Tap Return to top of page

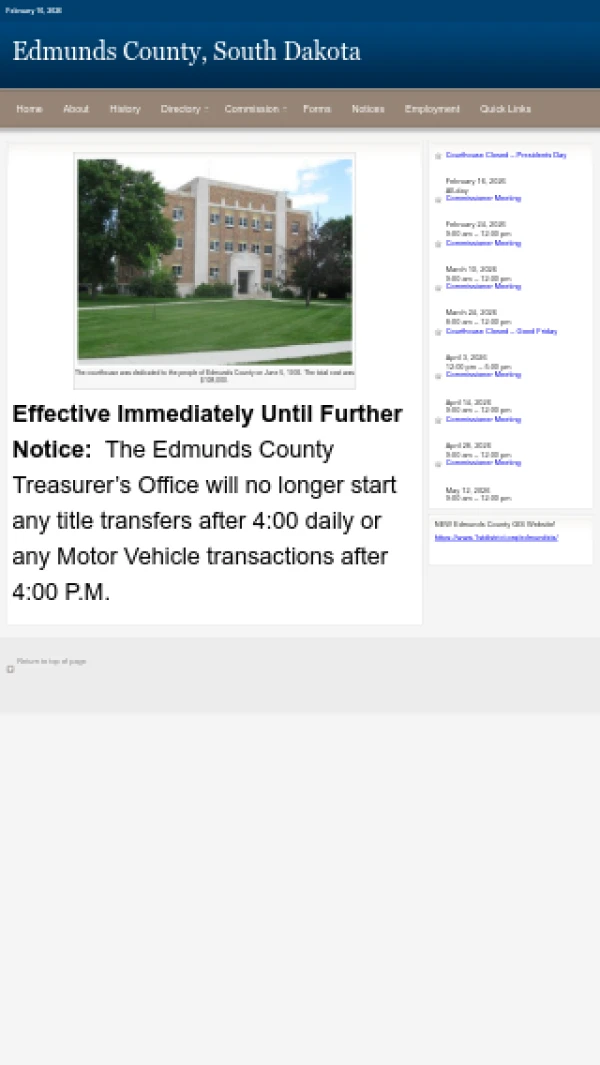point(51,662)
